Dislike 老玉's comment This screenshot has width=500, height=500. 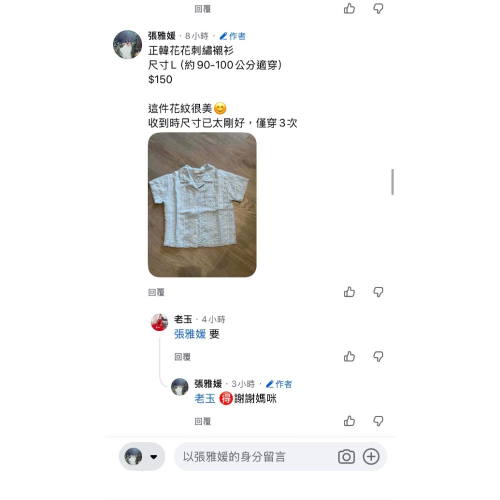pyautogui.click(x=378, y=356)
